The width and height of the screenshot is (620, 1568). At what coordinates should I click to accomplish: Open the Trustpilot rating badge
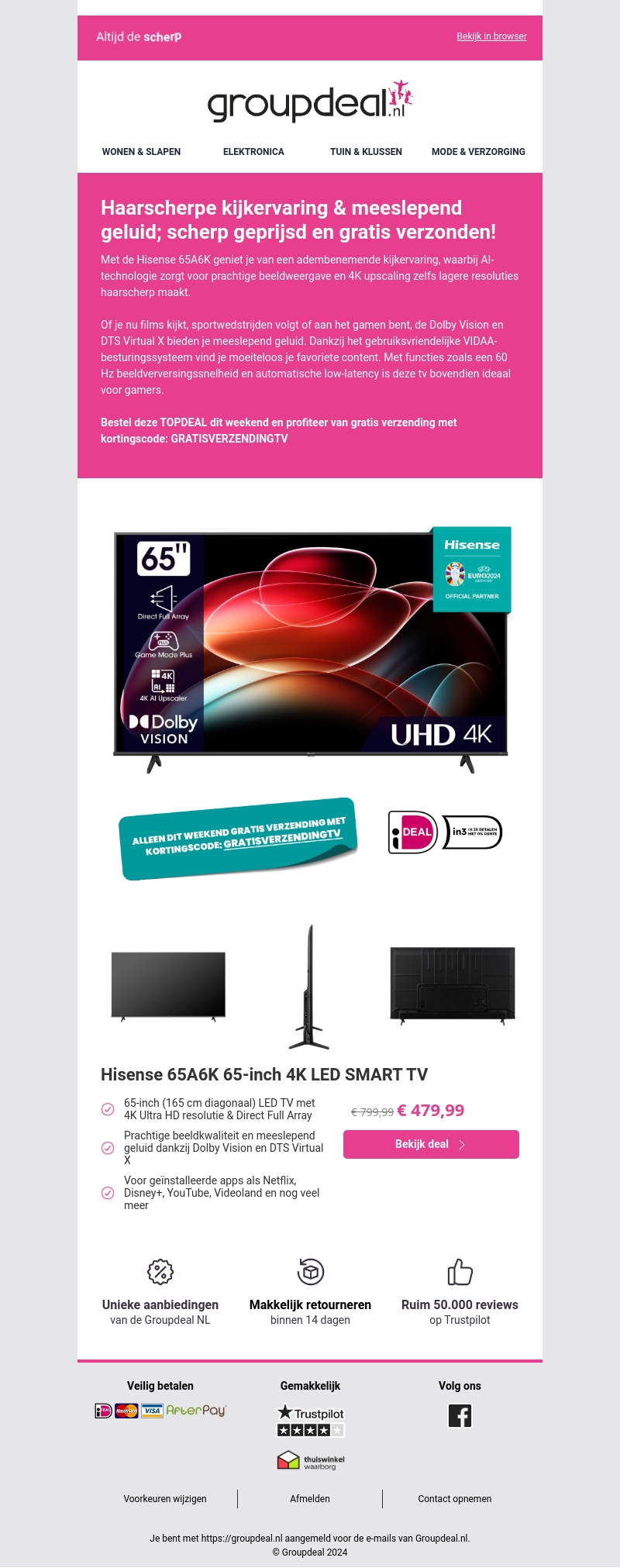(x=311, y=1421)
